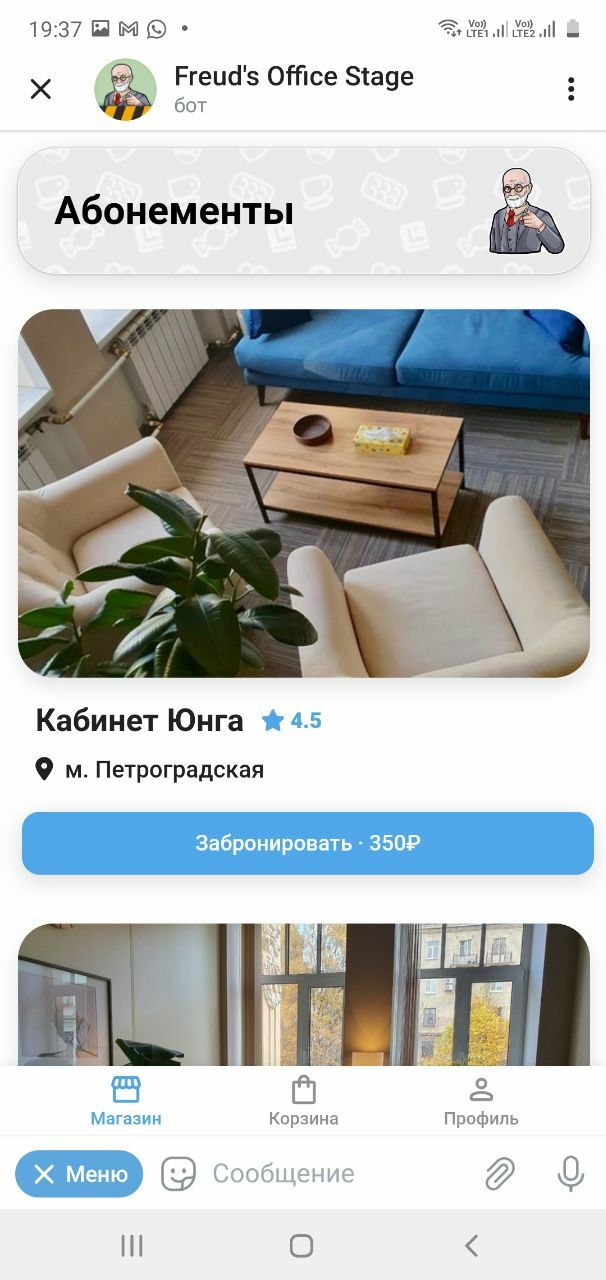Open the Кабинет Юнга photo card
606x1280 pixels.
(303, 493)
